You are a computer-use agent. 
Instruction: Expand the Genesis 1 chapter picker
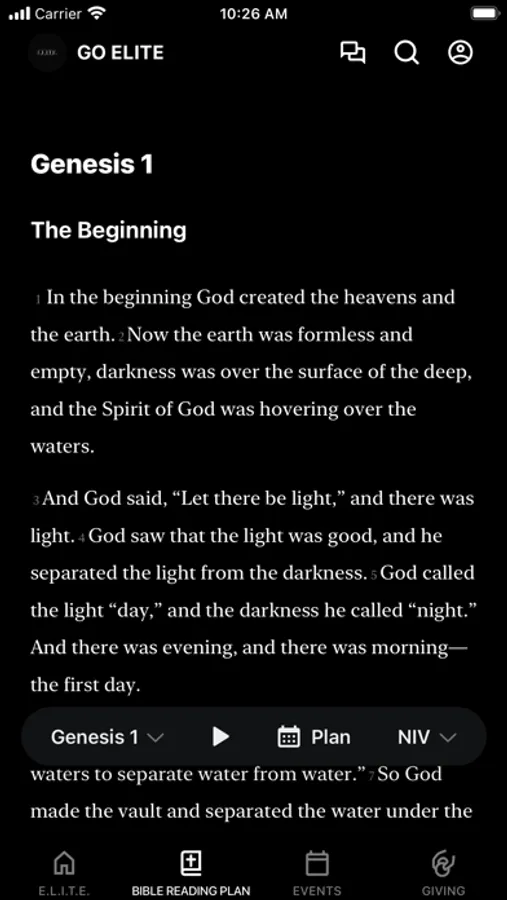pyautogui.click(x=107, y=737)
